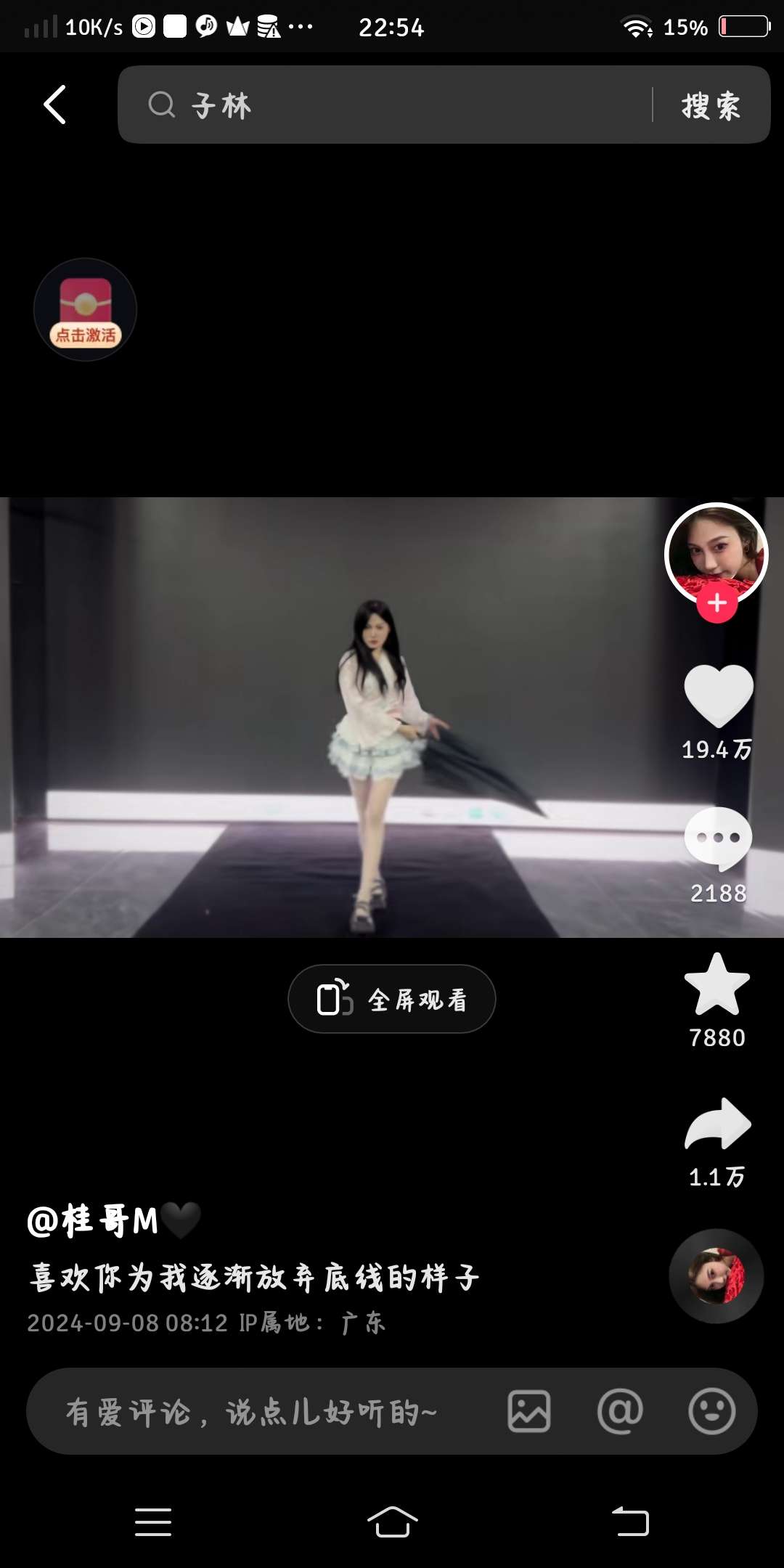
Task: Open the red envelope 点击激活 badge
Action: click(x=85, y=310)
